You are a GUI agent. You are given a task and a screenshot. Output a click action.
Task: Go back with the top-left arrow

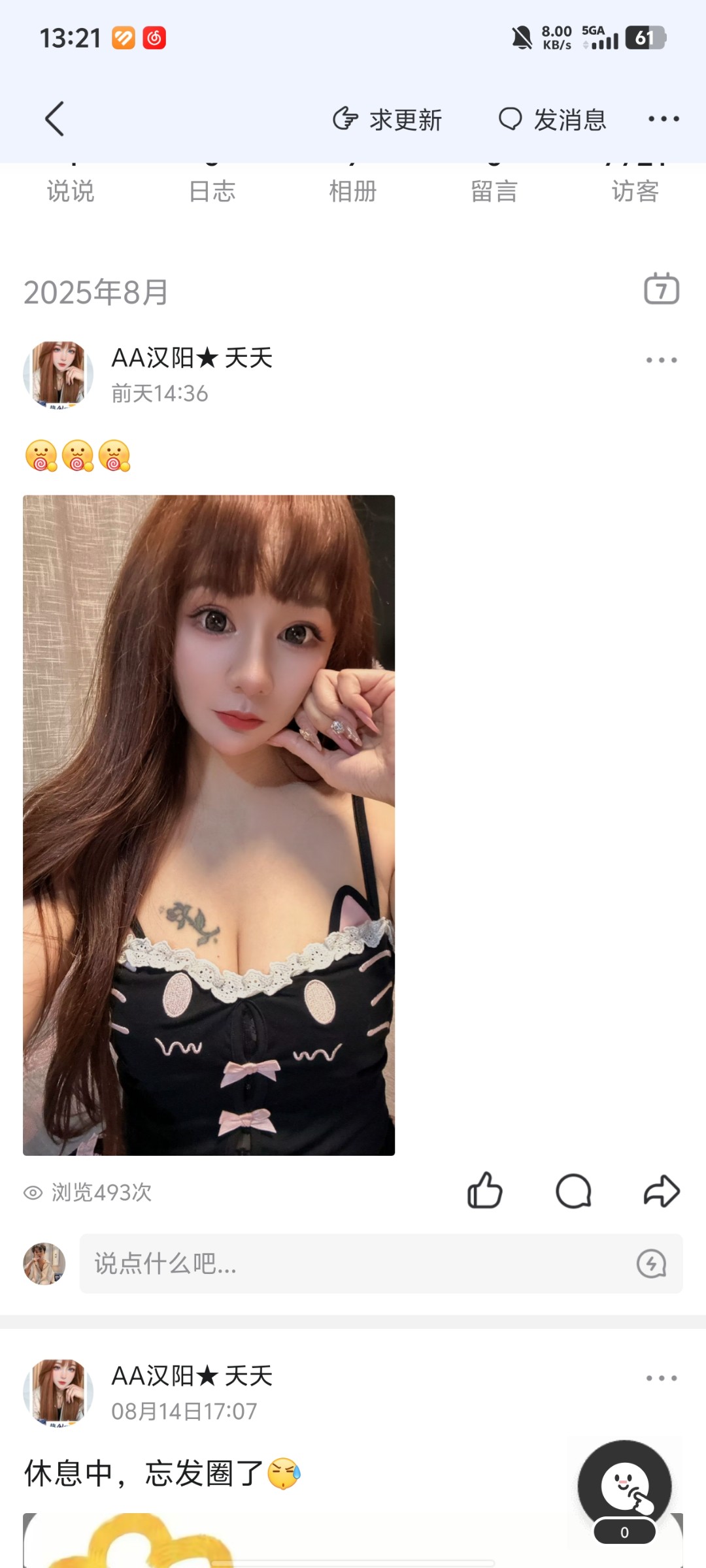[55, 119]
